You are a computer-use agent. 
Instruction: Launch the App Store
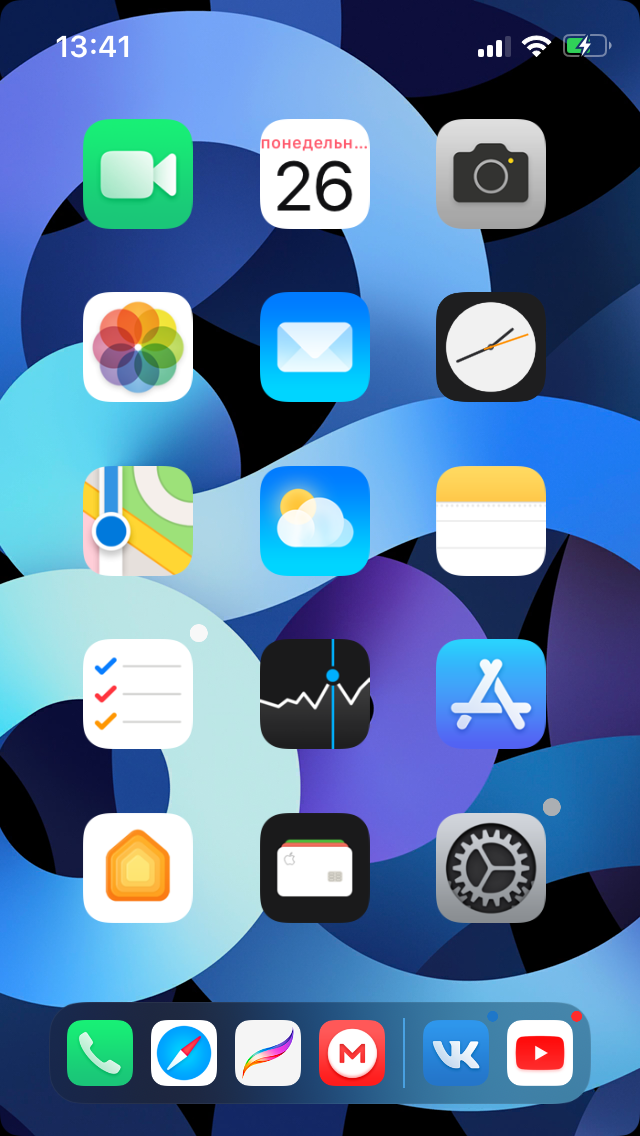coord(491,694)
